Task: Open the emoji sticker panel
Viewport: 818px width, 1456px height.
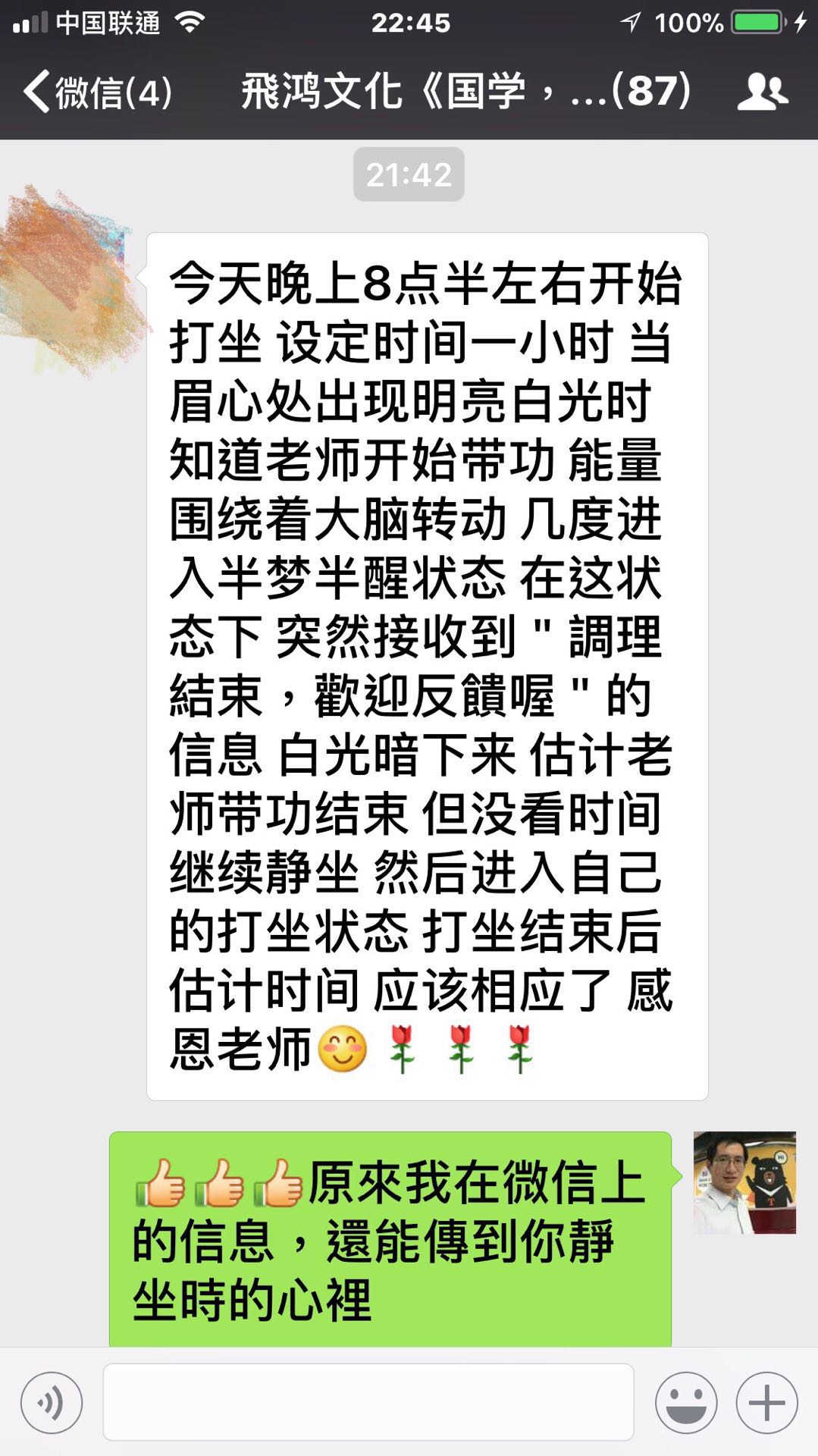Action: (686, 1402)
